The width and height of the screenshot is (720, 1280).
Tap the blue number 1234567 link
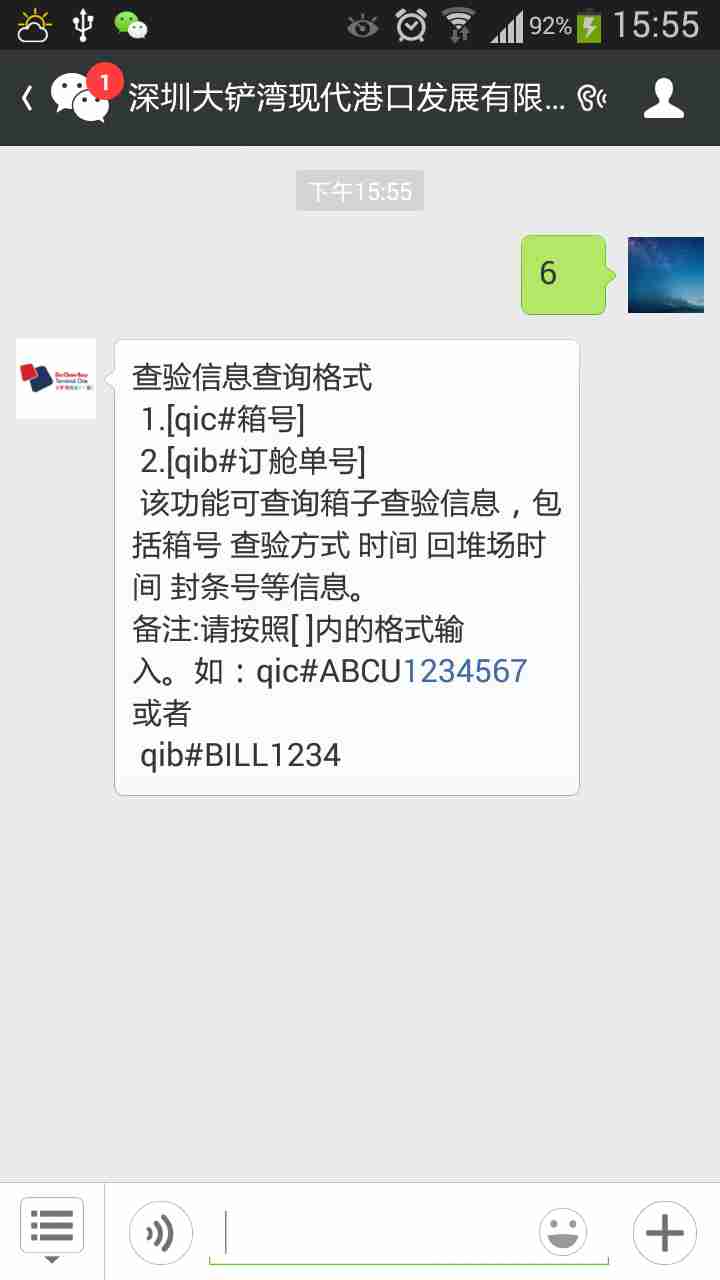[x=464, y=671]
